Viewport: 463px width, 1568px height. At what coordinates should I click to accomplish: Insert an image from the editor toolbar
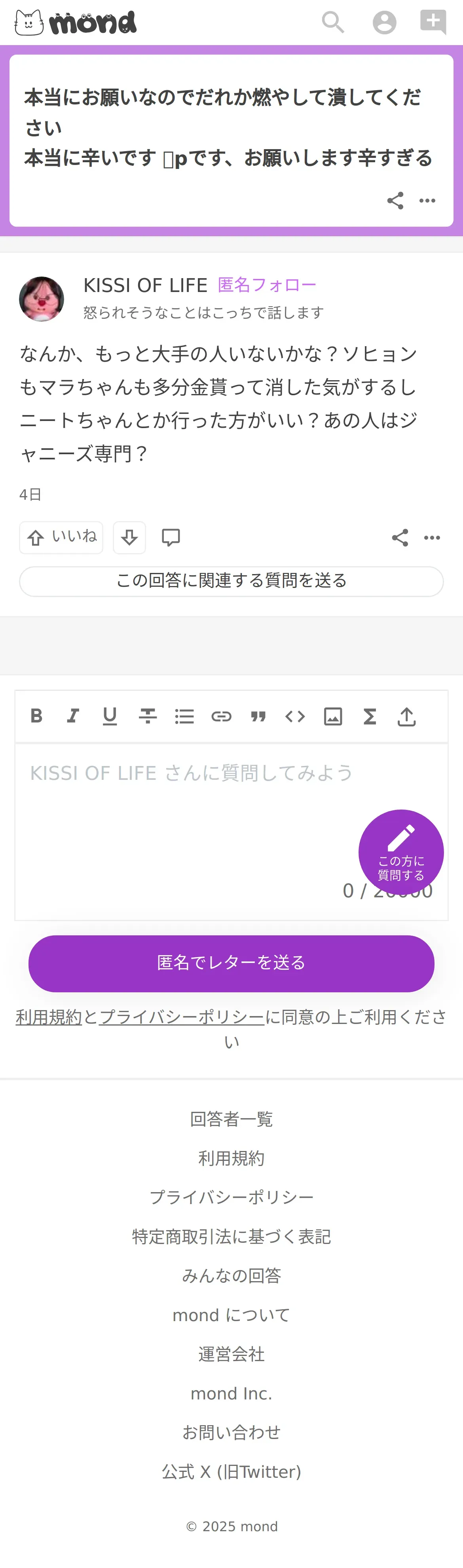(333, 716)
